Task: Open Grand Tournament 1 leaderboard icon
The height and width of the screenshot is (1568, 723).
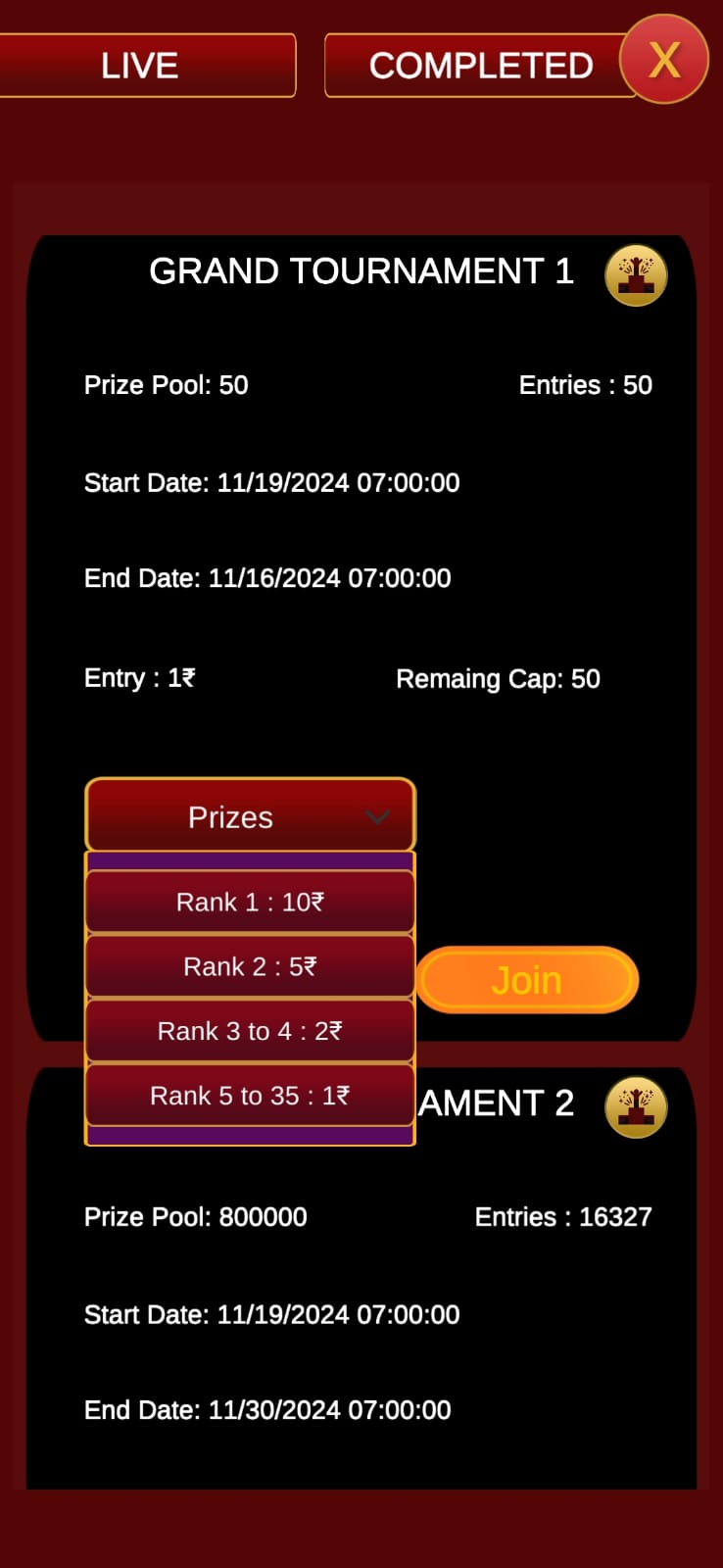Action: (x=636, y=275)
